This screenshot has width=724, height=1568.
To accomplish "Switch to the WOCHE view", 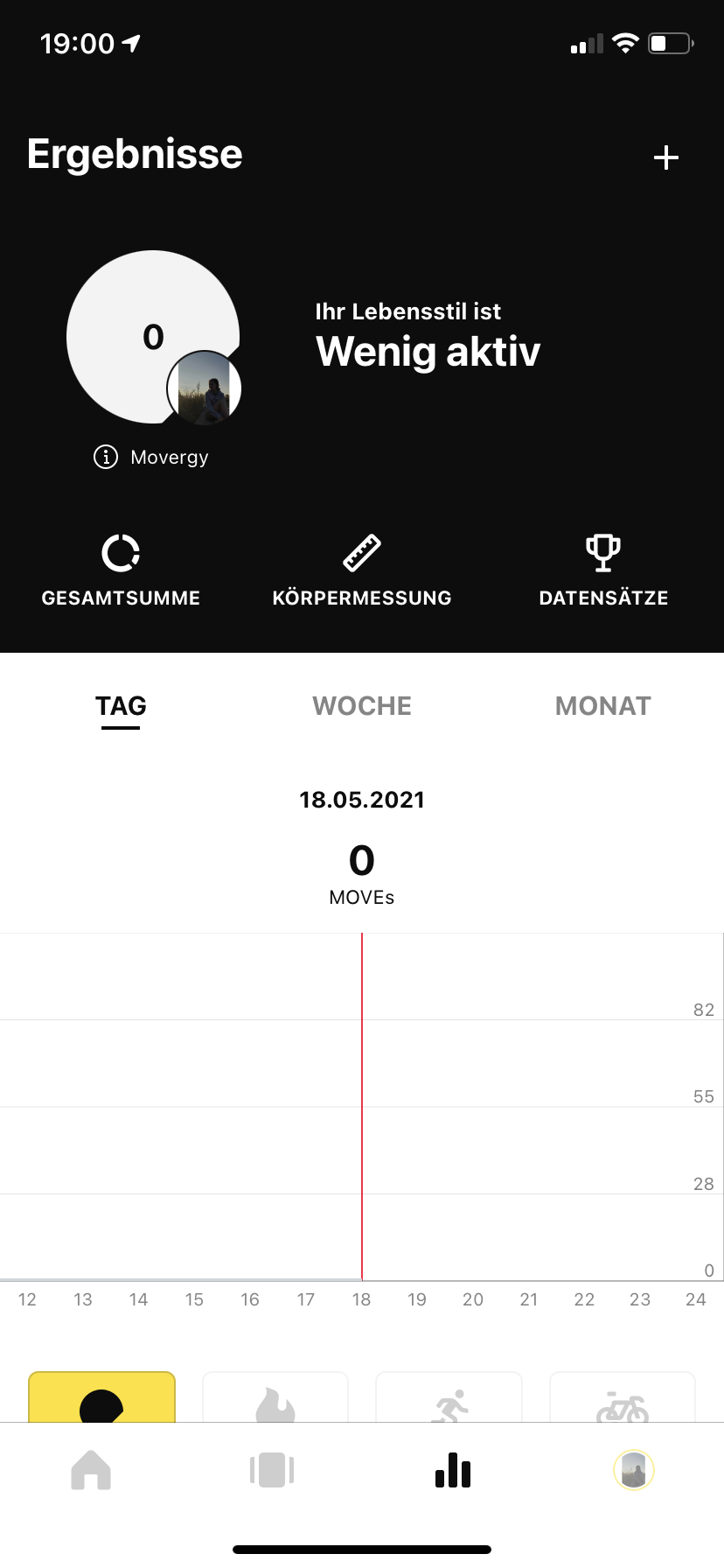I will (362, 706).
